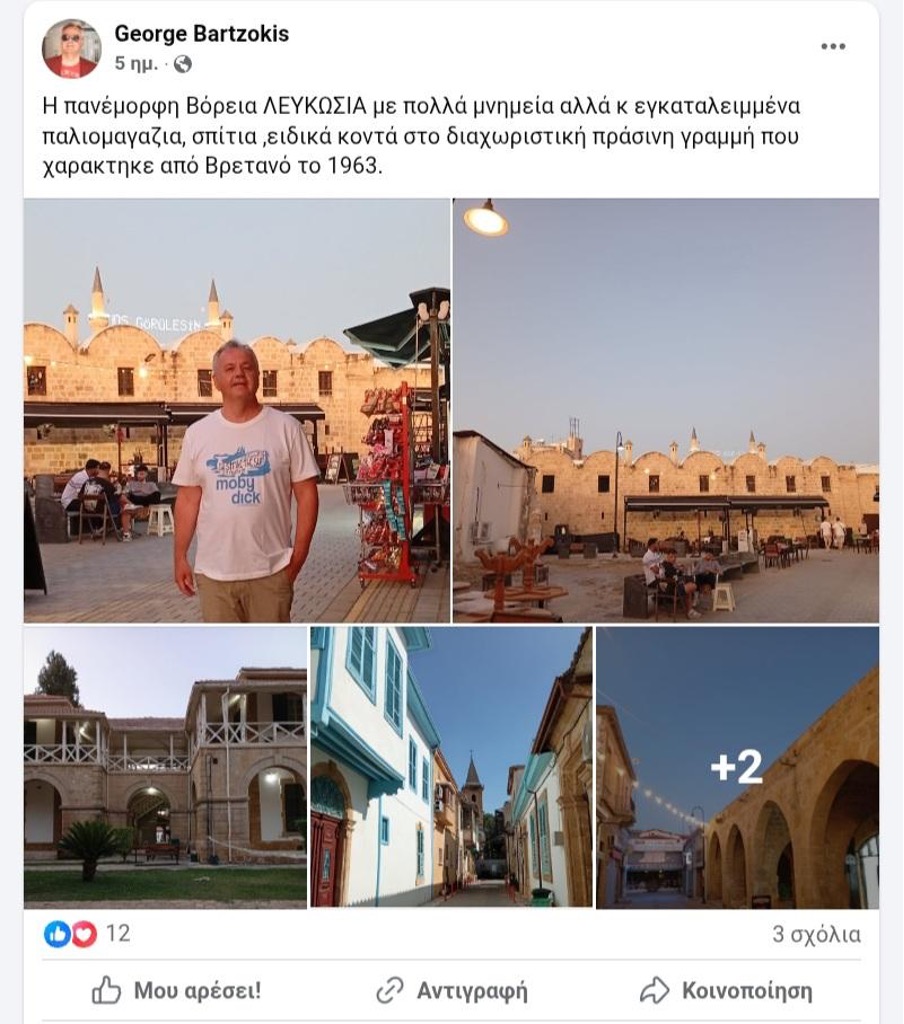Open the courtyard photo with the hanging lamp

click(x=666, y=410)
